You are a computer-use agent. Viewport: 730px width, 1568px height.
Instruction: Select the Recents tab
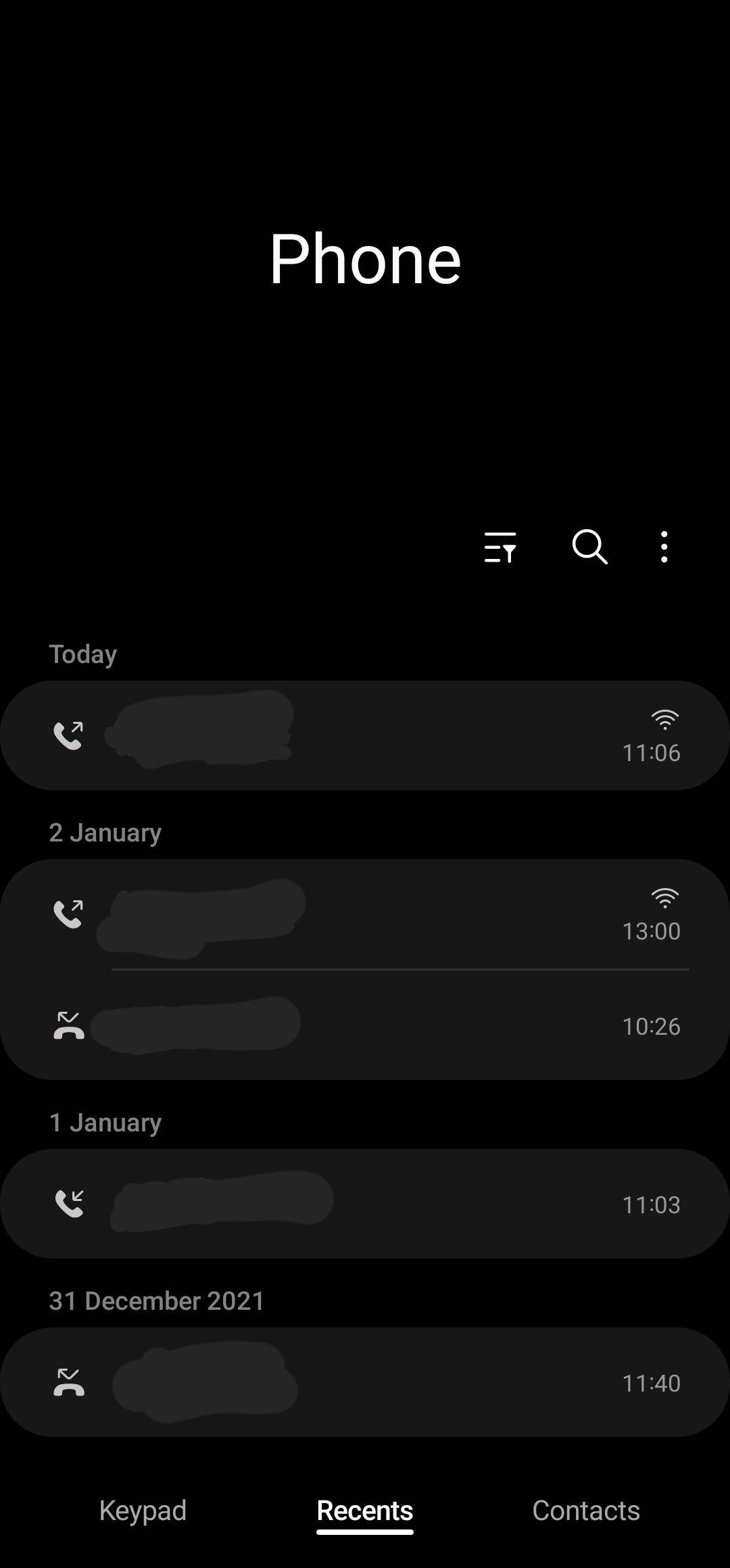pos(364,1511)
